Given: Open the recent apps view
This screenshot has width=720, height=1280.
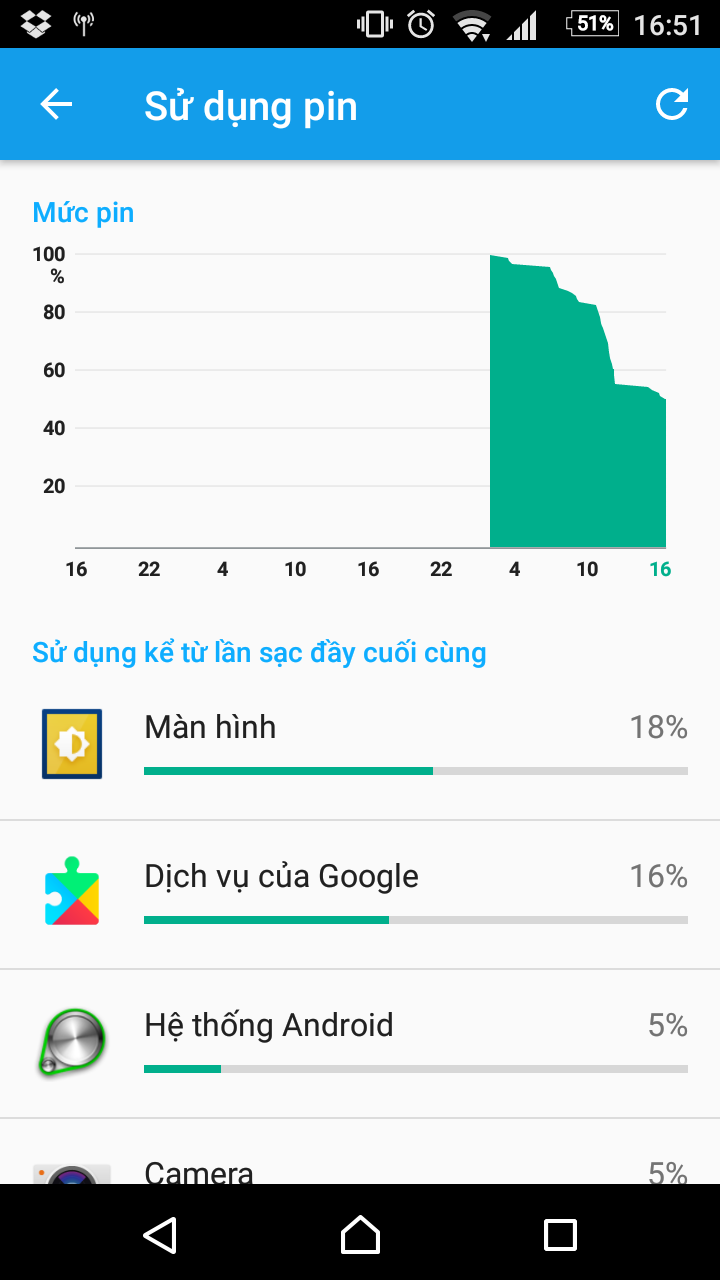Looking at the screenshot, I should click(x=560, y=1234).
